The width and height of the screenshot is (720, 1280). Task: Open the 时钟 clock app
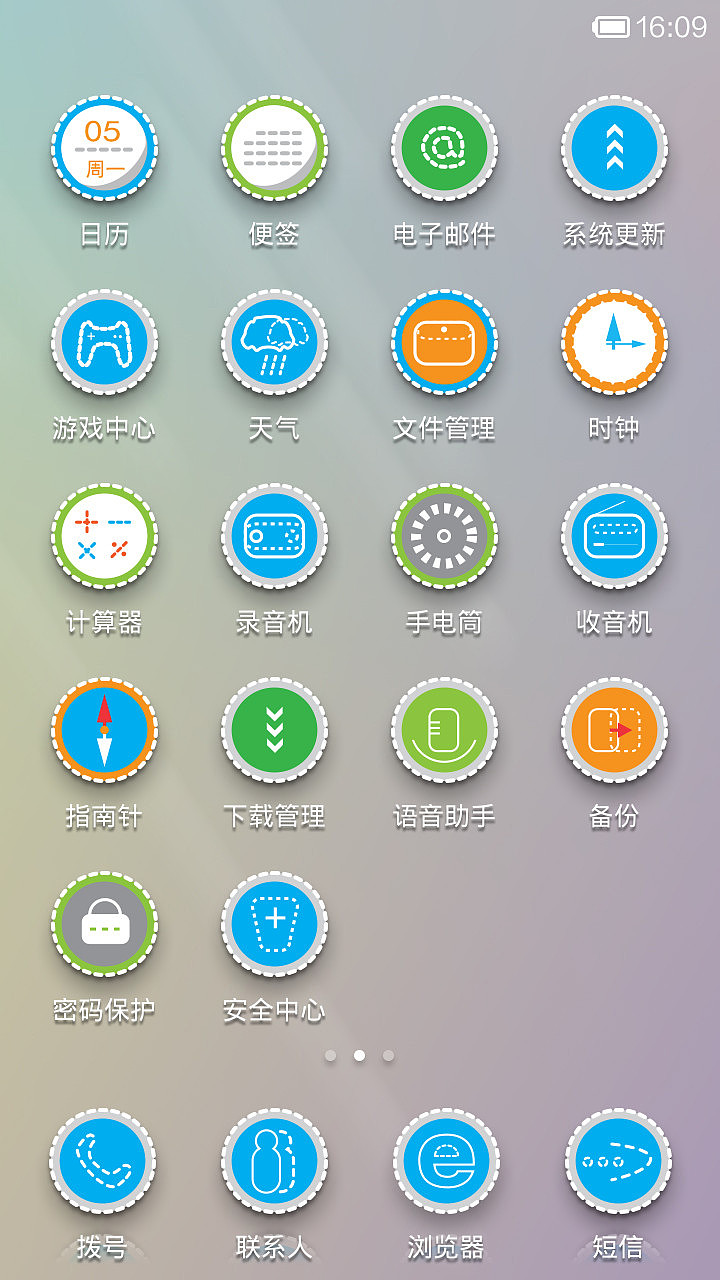pyautogui.click(x=614, y=341)
